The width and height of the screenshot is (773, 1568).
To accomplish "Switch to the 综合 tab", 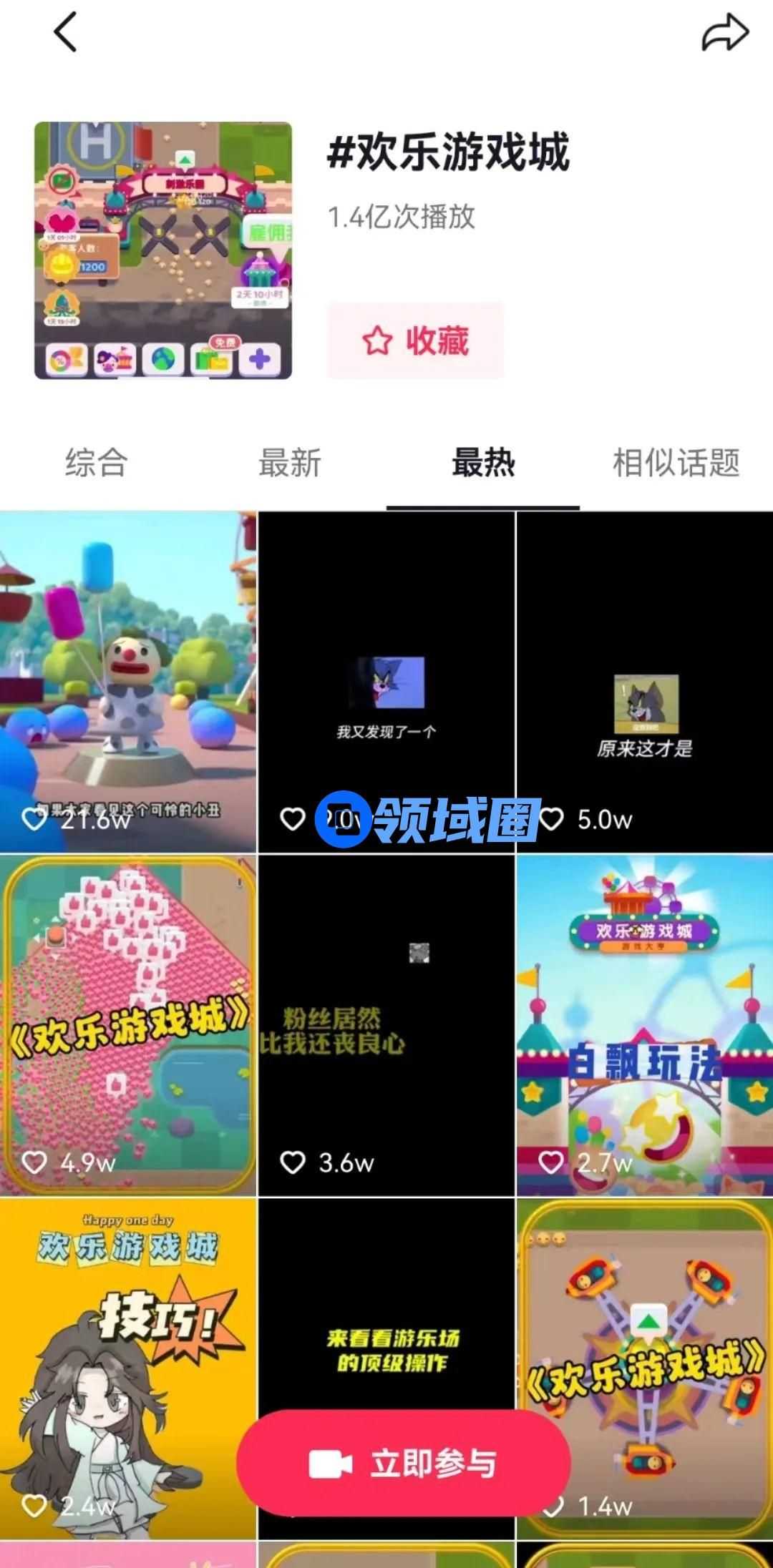I will click(x=96, y=463).
